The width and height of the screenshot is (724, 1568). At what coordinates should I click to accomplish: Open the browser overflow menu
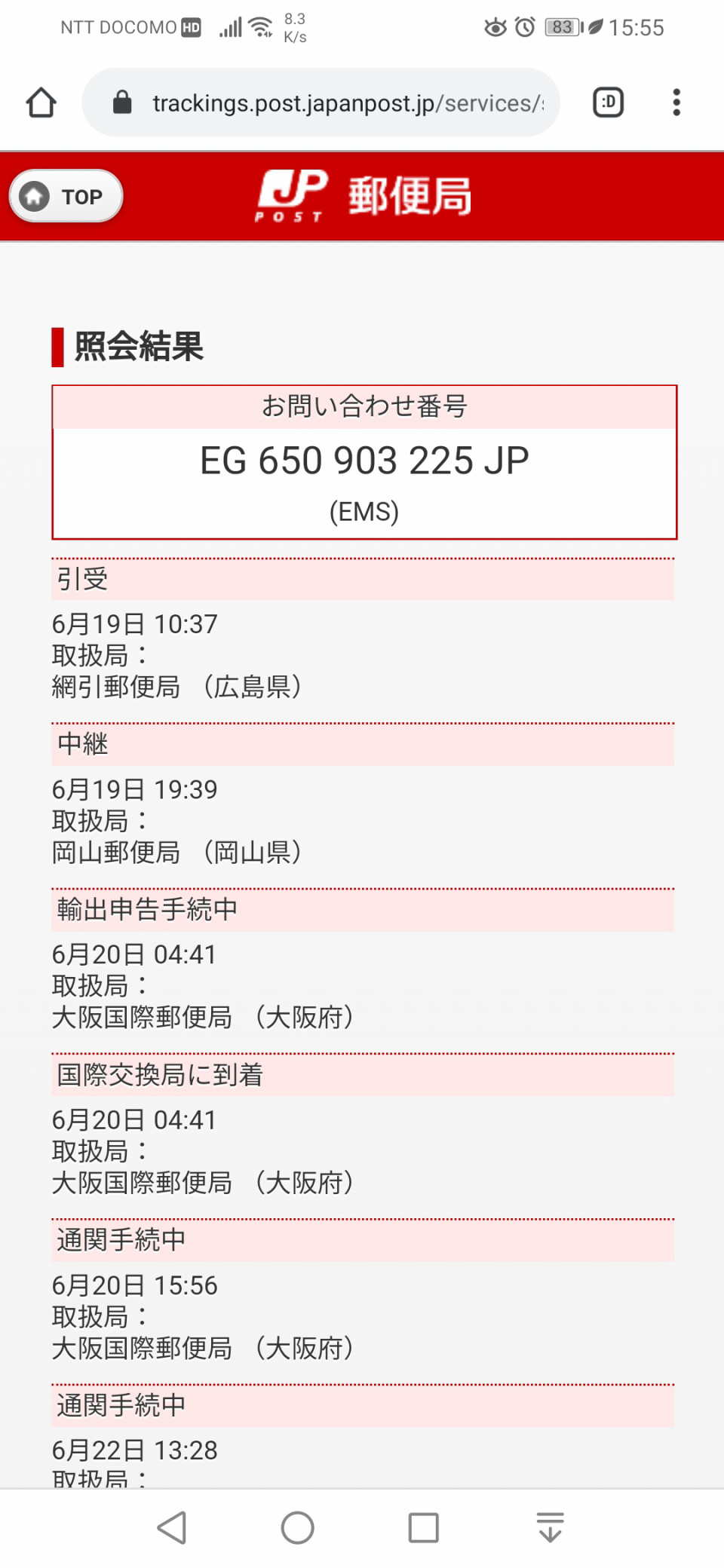[676, 103]
